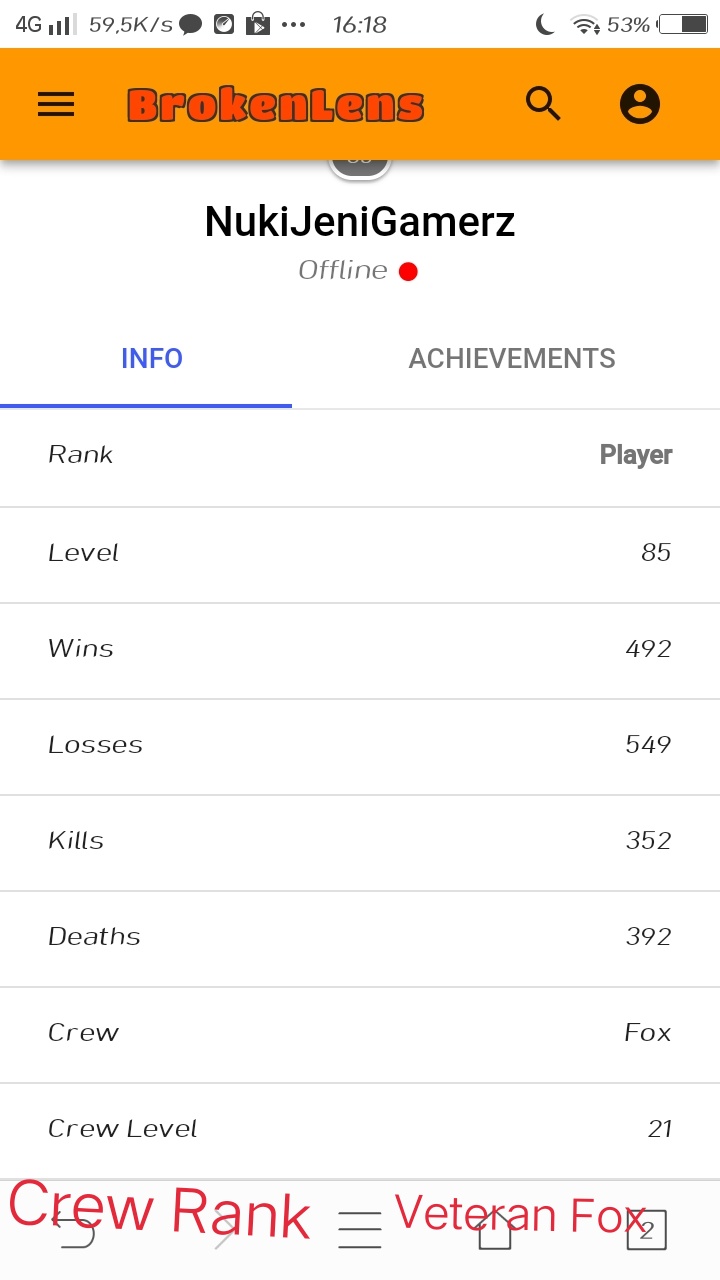Select the Info tab

pos(152,359)
